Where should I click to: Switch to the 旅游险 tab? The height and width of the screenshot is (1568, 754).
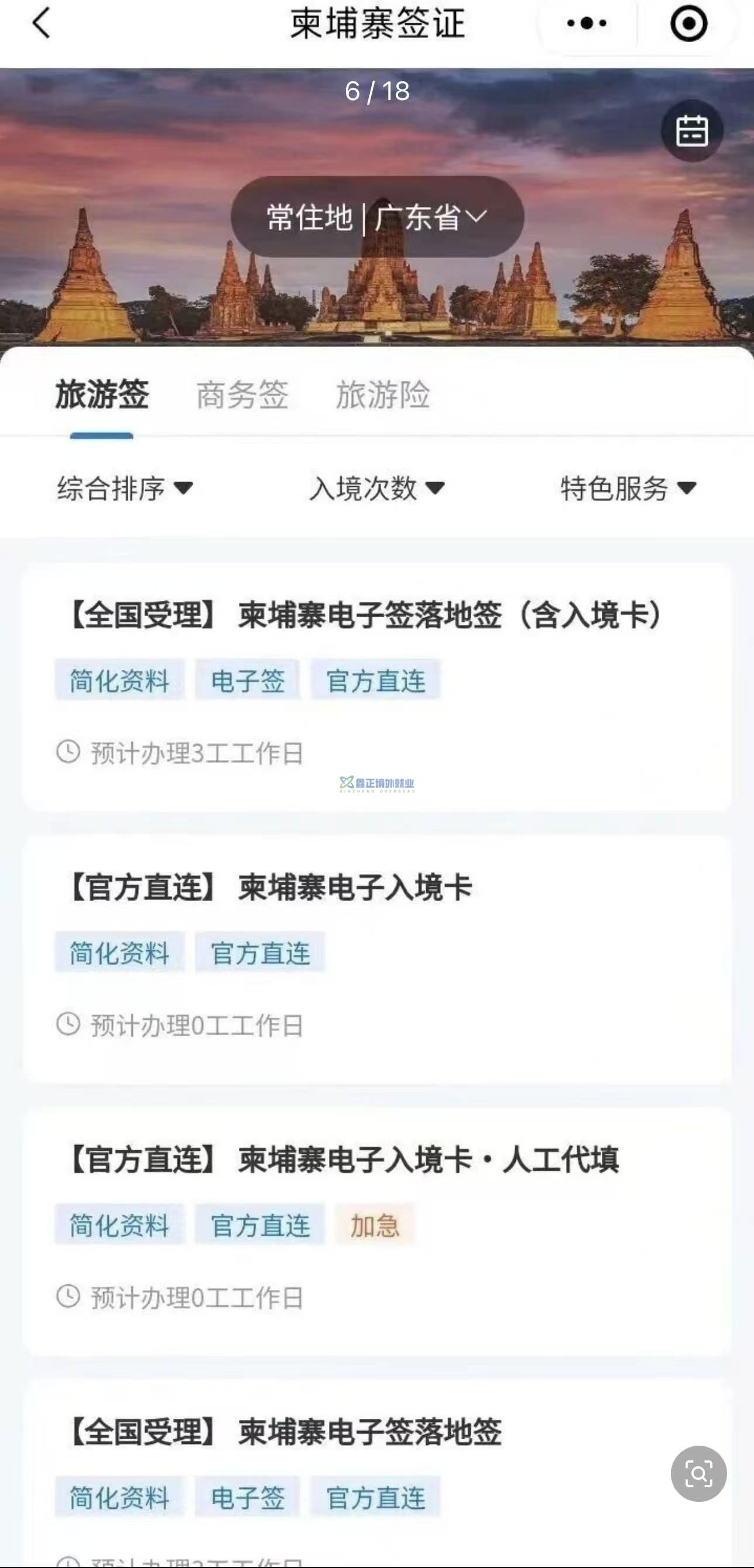pyautogui.click(x=383, y=395)
